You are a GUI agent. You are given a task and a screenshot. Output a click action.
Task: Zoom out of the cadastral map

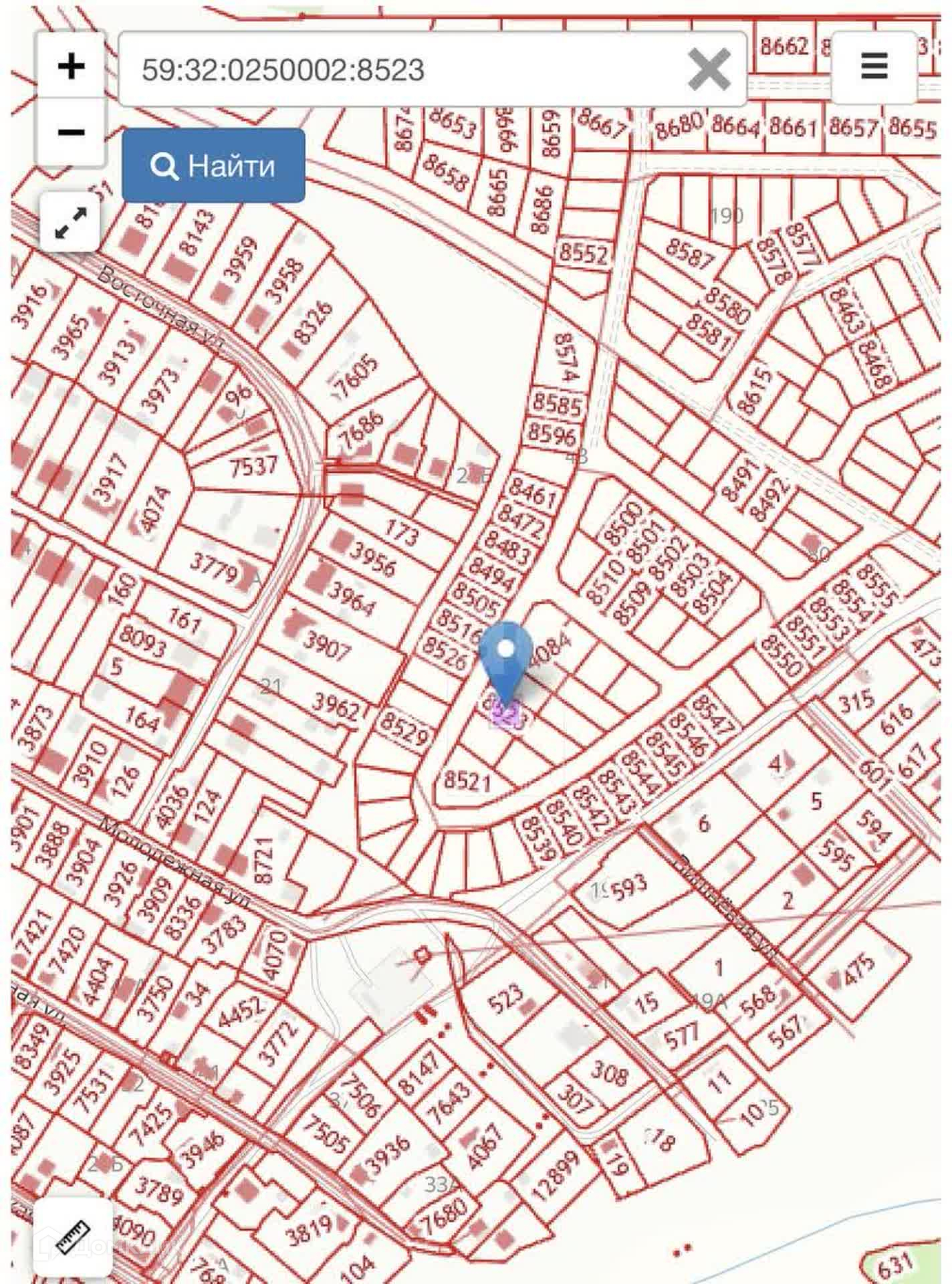[71, 132]
